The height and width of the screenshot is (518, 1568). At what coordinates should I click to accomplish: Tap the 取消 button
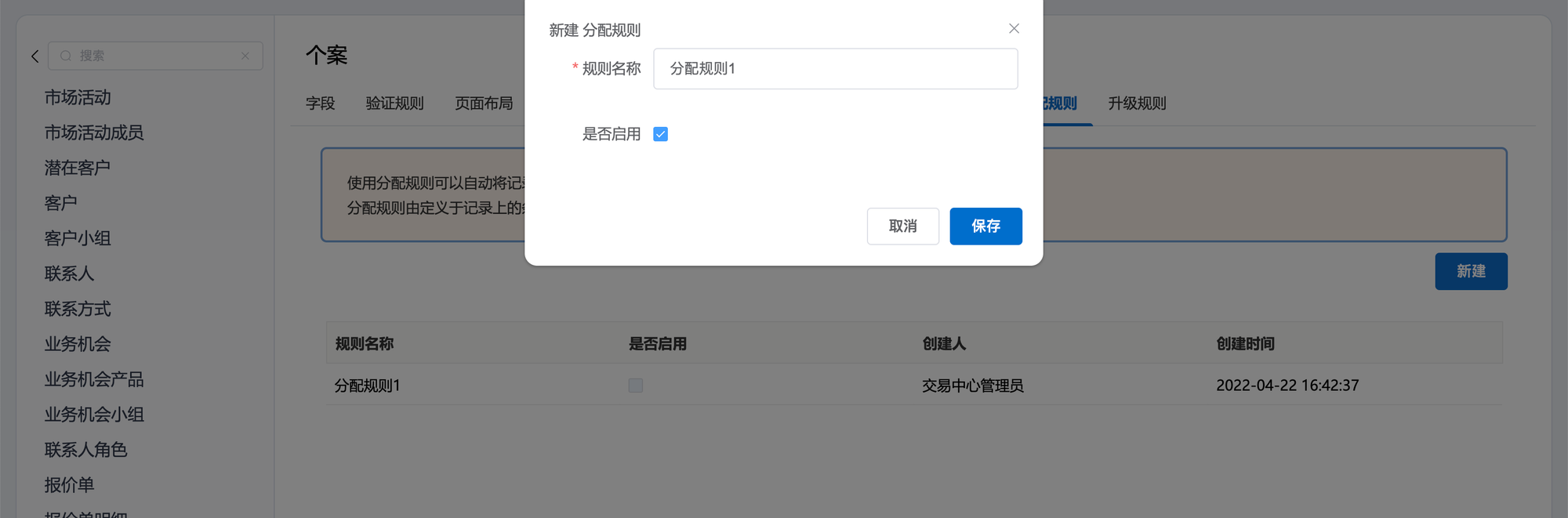902,226
